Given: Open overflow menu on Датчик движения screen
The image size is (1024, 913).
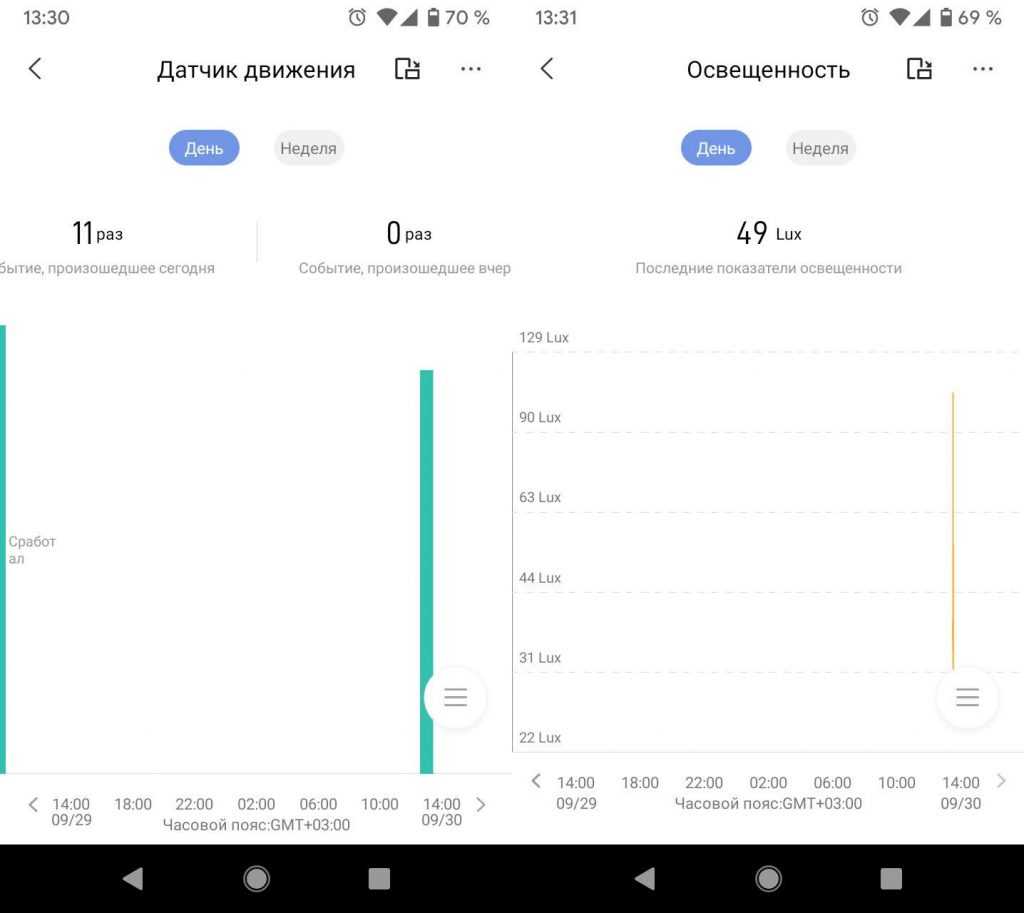Looking at the screenshot, I should [471, 69].
